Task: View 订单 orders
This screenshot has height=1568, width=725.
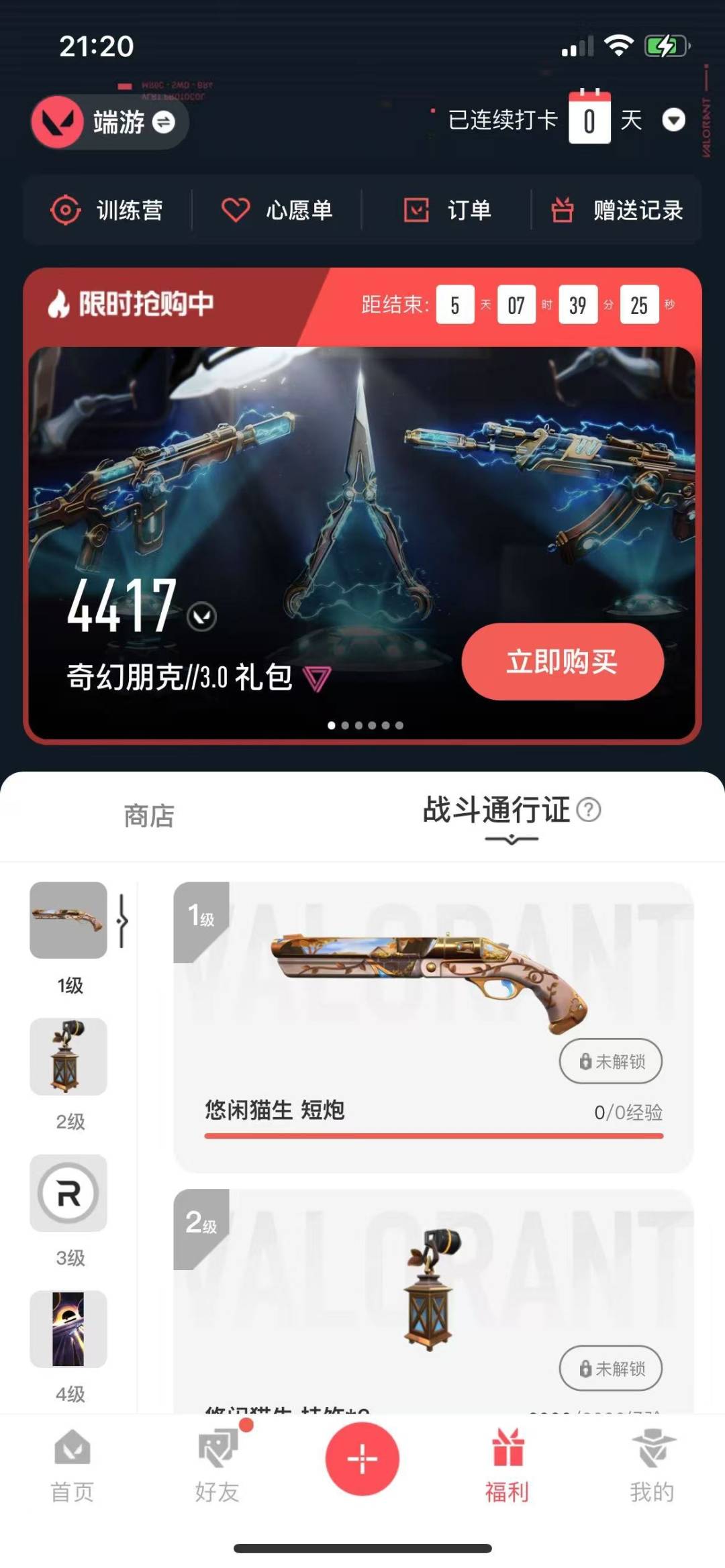Action: (447, 210)
